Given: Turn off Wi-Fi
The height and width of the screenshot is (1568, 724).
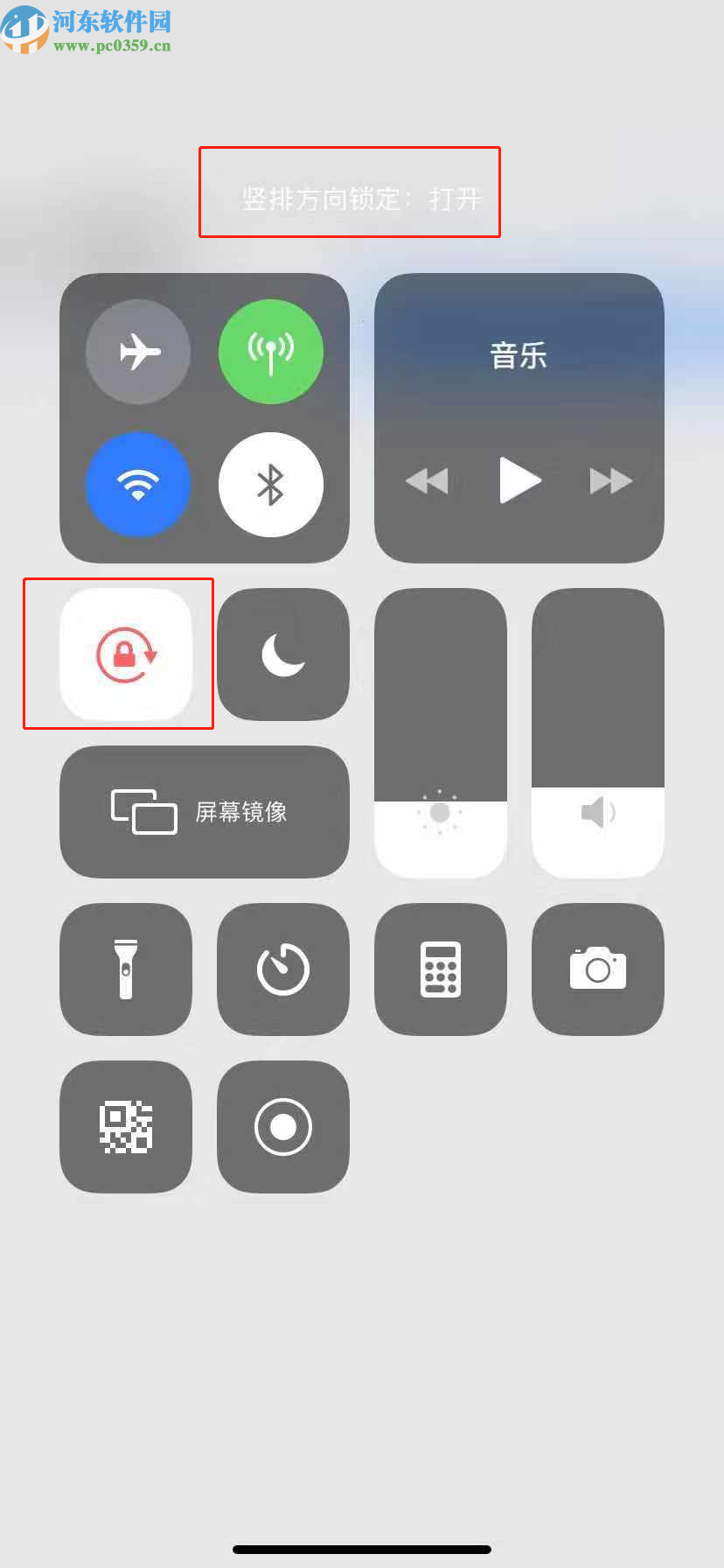Looking at the screenshot, I should tap(137, 486).
